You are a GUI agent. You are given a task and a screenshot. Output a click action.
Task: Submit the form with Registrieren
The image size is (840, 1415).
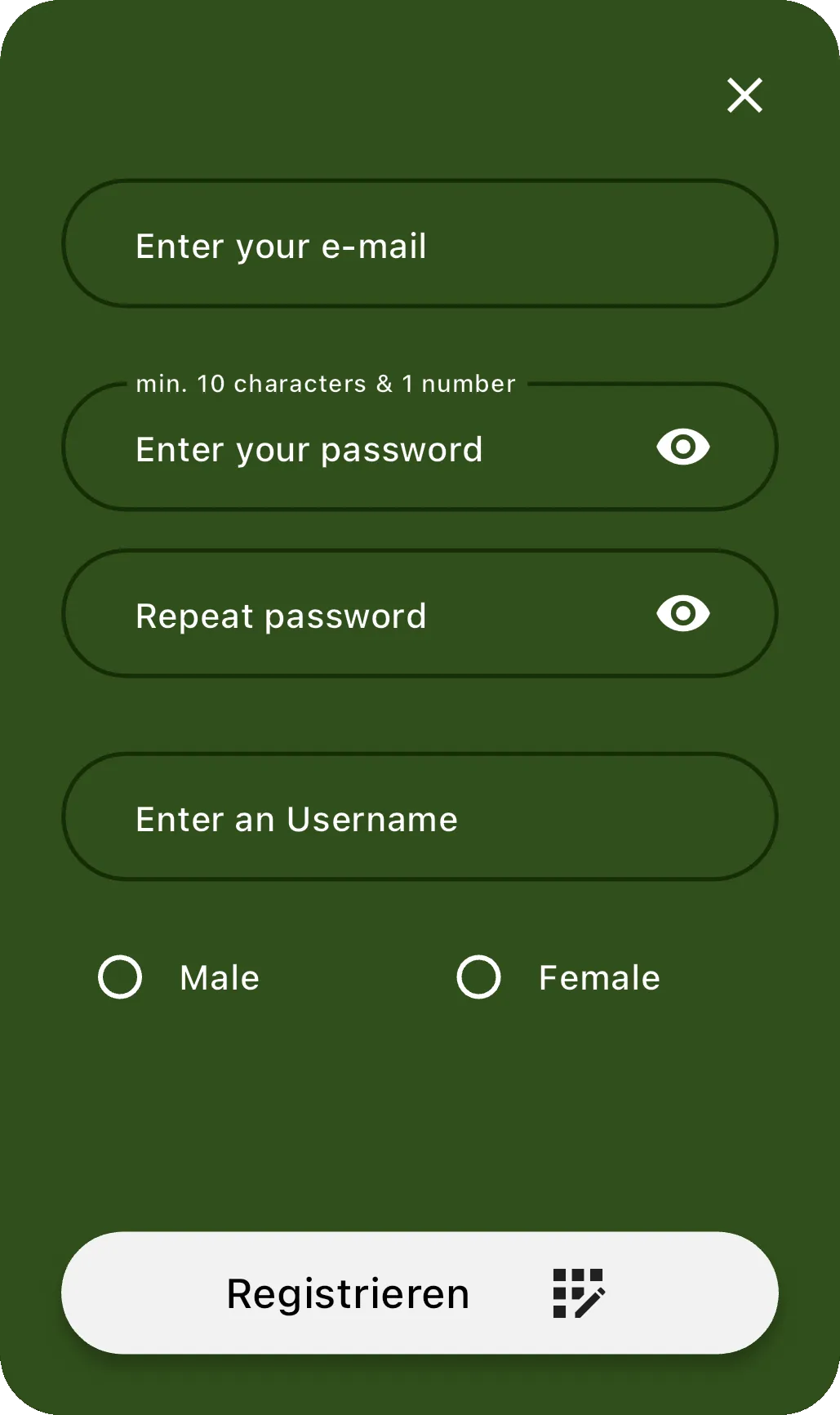pyautogui.click(x=420, y=1293)
